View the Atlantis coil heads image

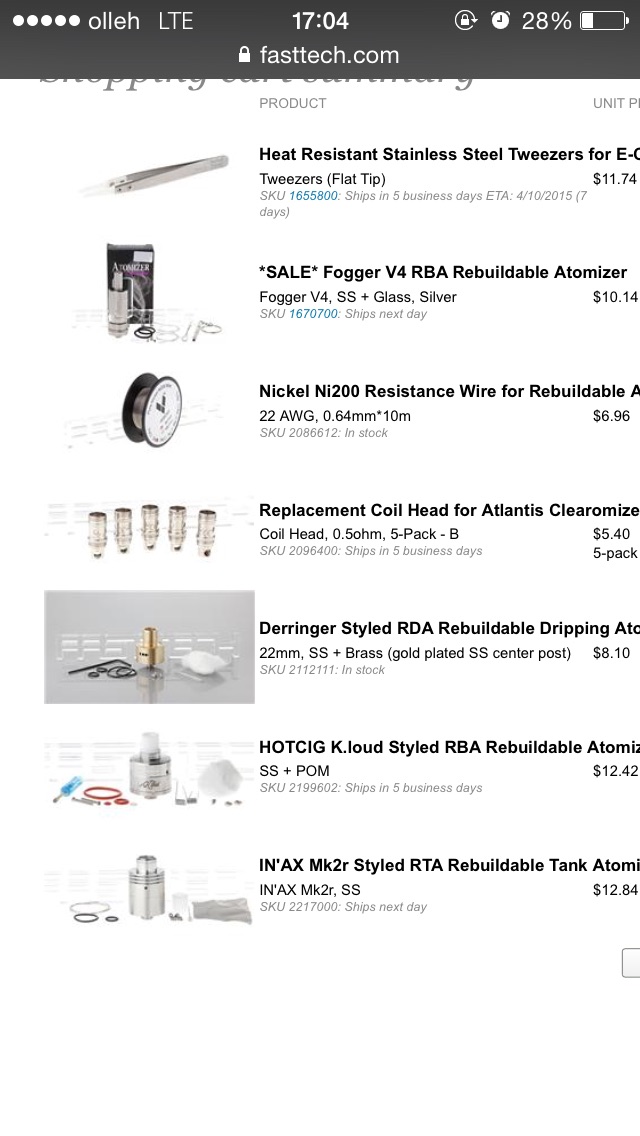point(150,528)
